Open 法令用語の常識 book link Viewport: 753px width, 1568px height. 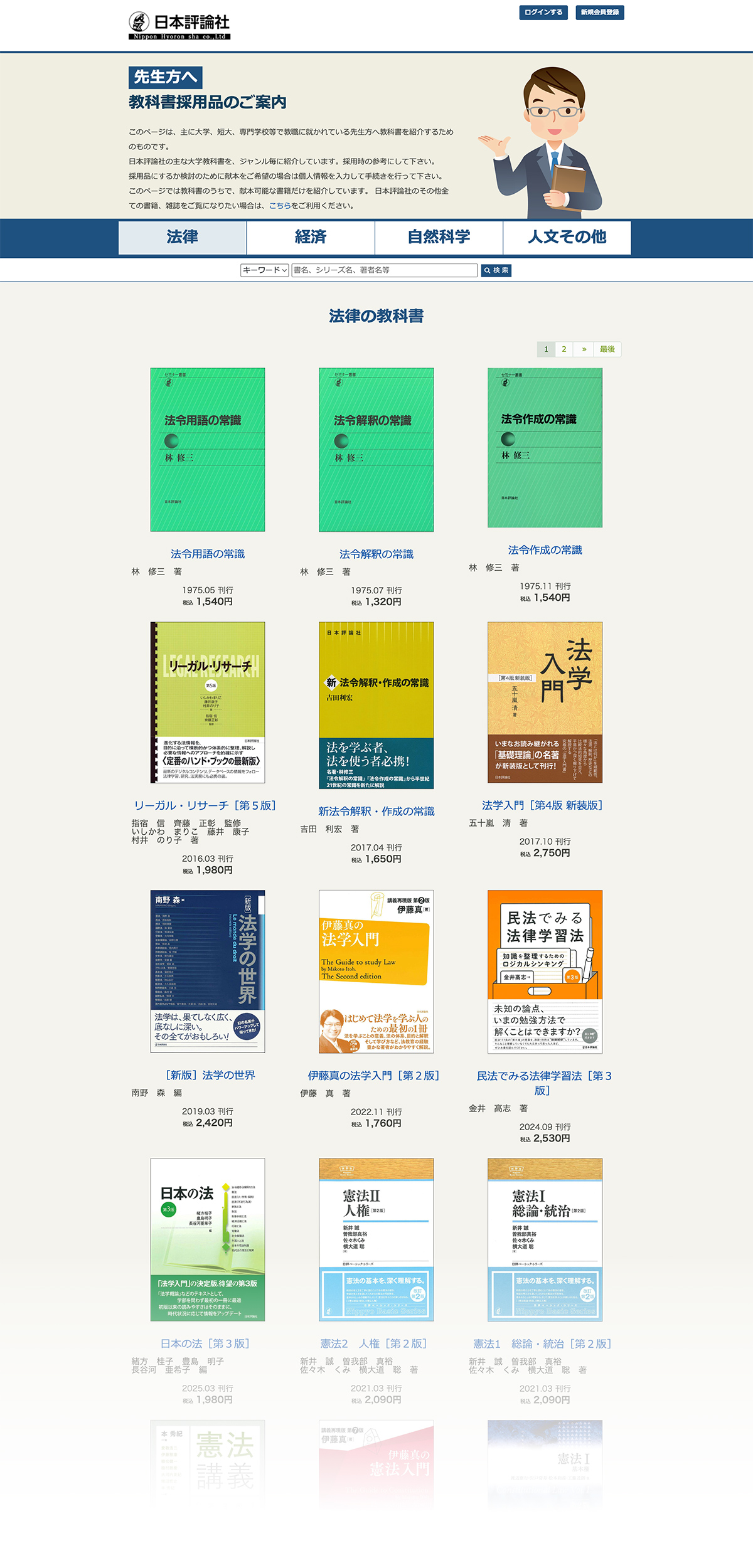[x=208, y=554]
